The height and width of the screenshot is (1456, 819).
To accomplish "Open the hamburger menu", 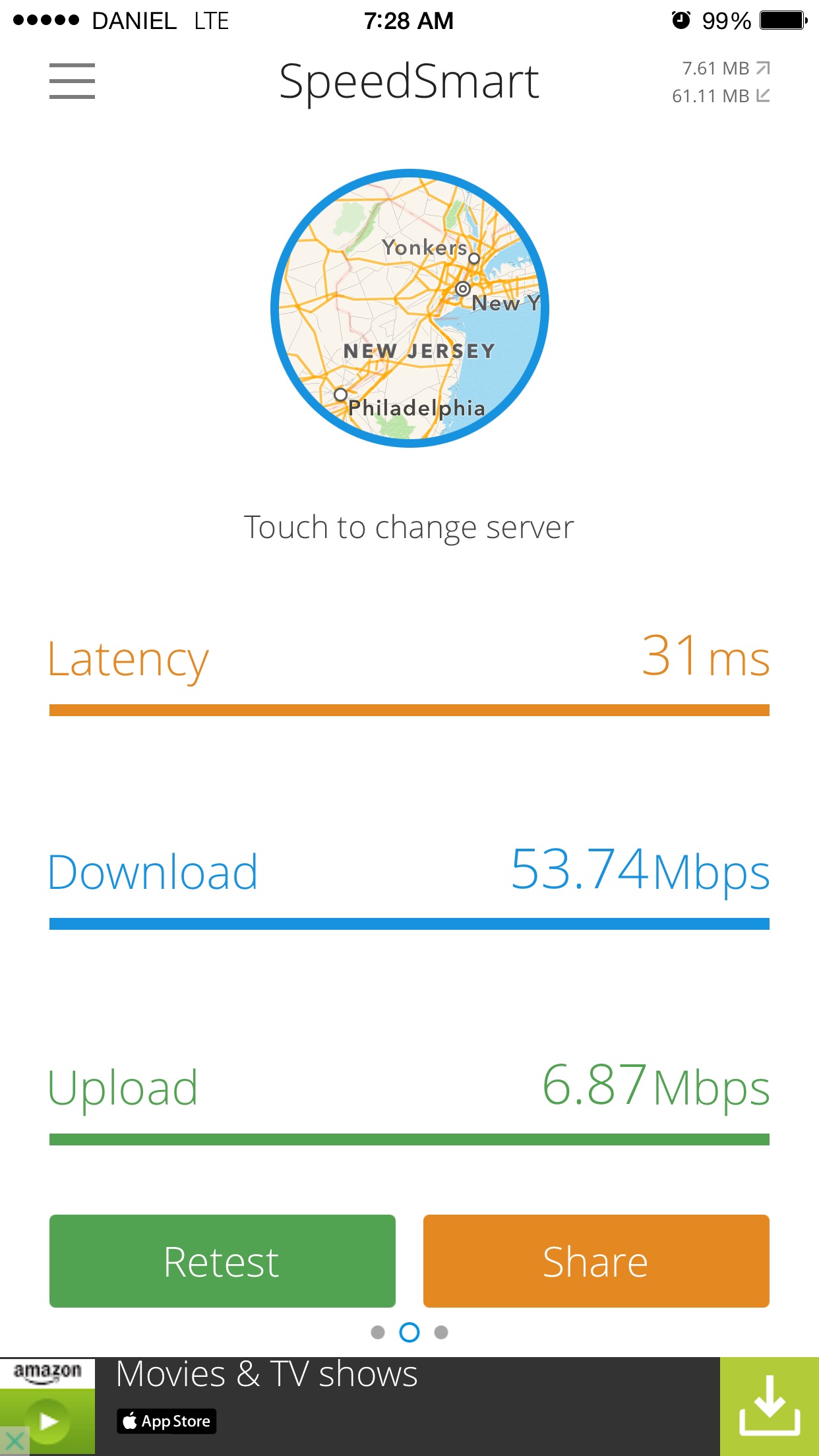I will 72,81.
